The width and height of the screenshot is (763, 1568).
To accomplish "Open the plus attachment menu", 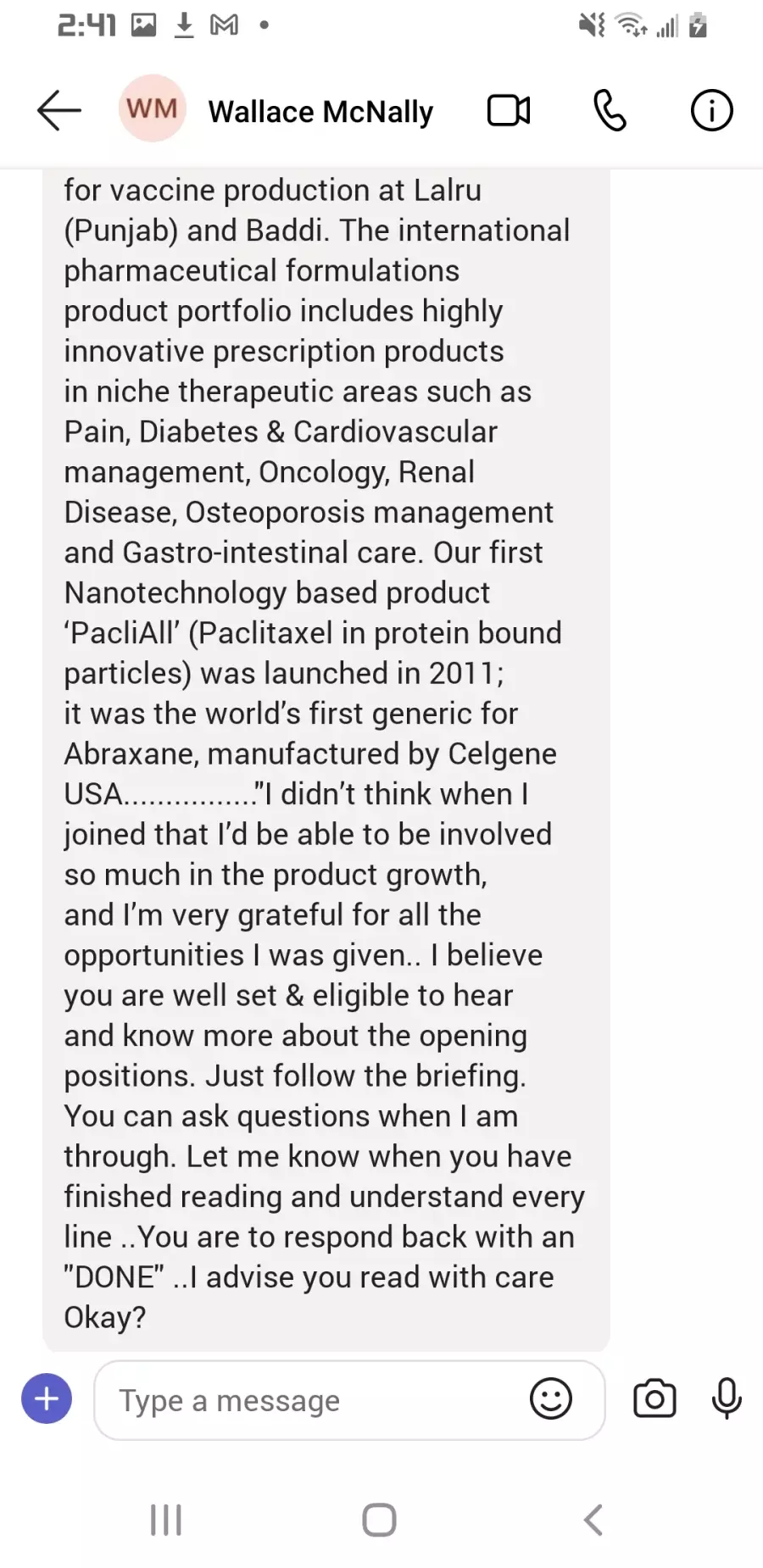I will point(47,1398).
